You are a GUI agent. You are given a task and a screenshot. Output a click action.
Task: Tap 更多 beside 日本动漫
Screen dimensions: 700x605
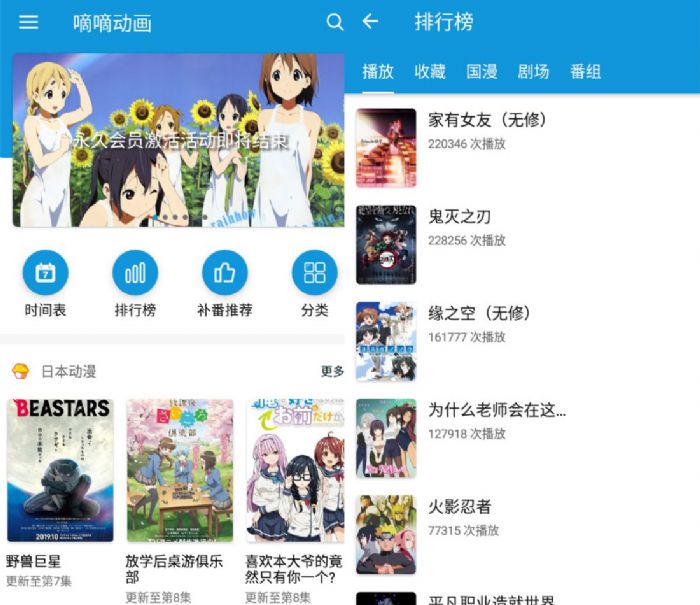pyautogui.click(x=332, y=371)
